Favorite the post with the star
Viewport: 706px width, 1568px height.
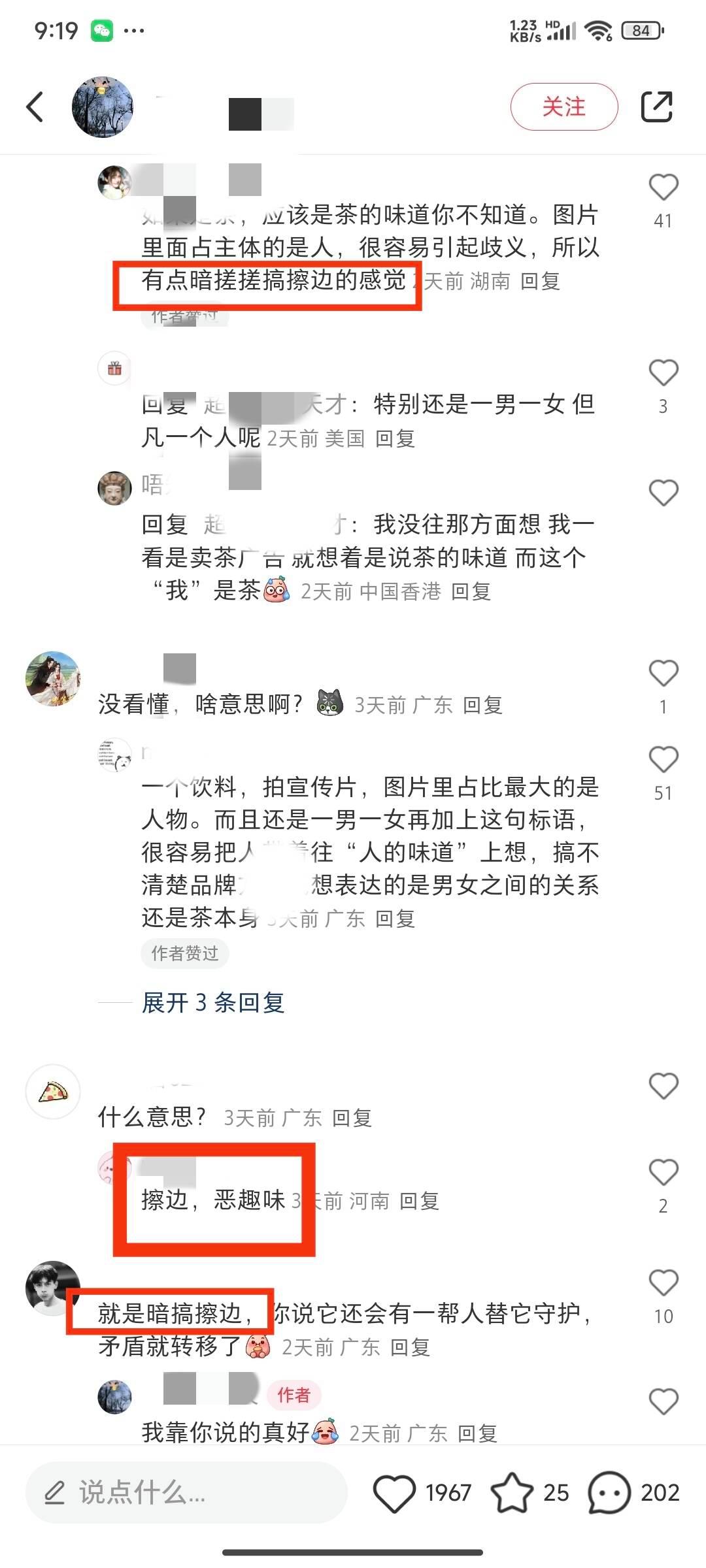(x=512, y=1493)
